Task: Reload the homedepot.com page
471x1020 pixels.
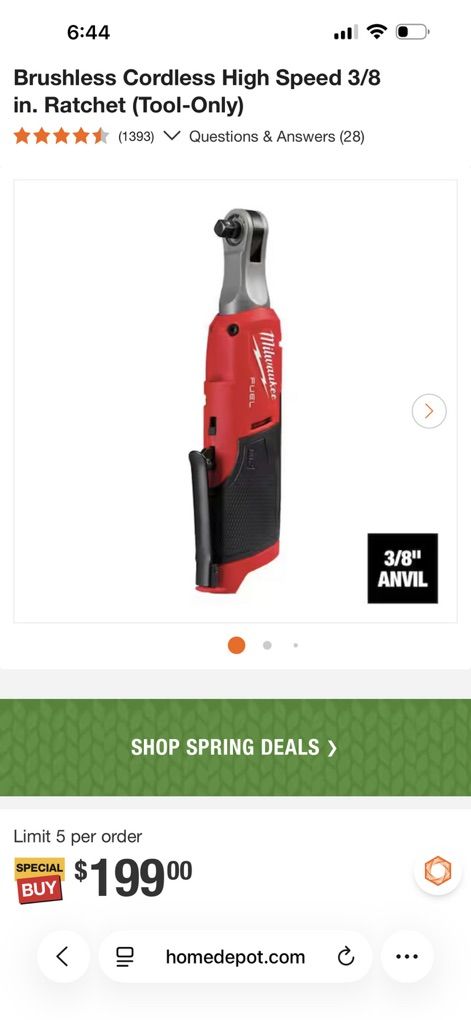Action: [345, 956]
